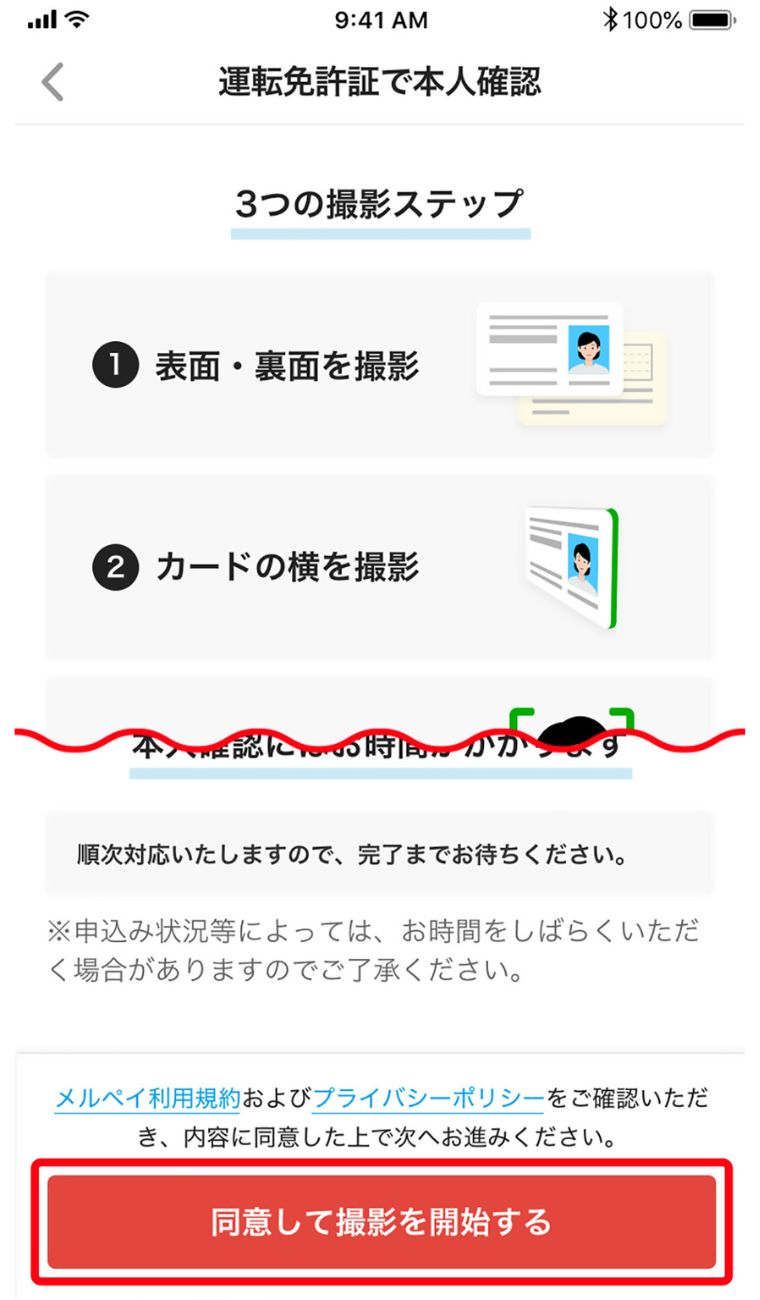Open the プライバシーポリシー link
This screenshot has height=1300, width=760.
click(428, 1099)
